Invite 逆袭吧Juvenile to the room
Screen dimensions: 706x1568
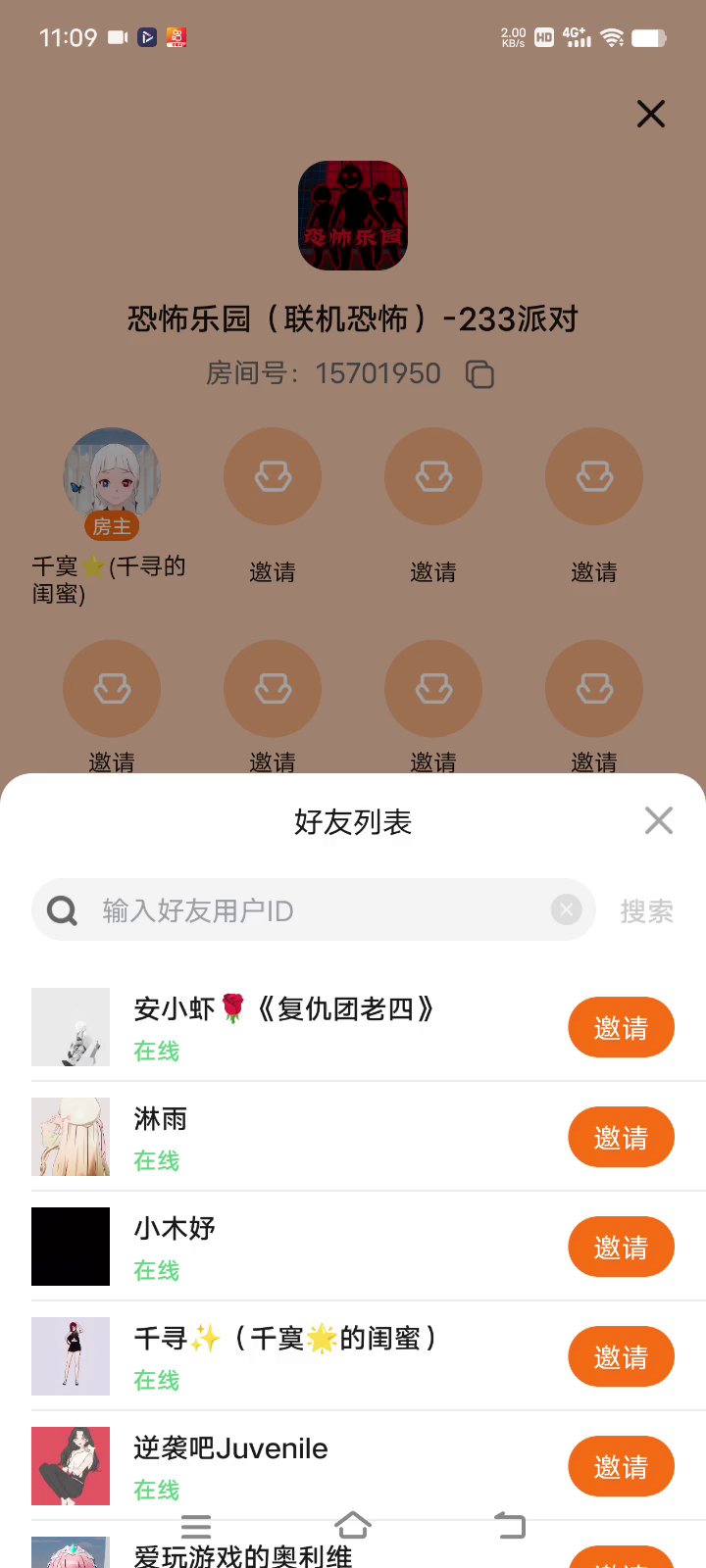click(621, 1467)
